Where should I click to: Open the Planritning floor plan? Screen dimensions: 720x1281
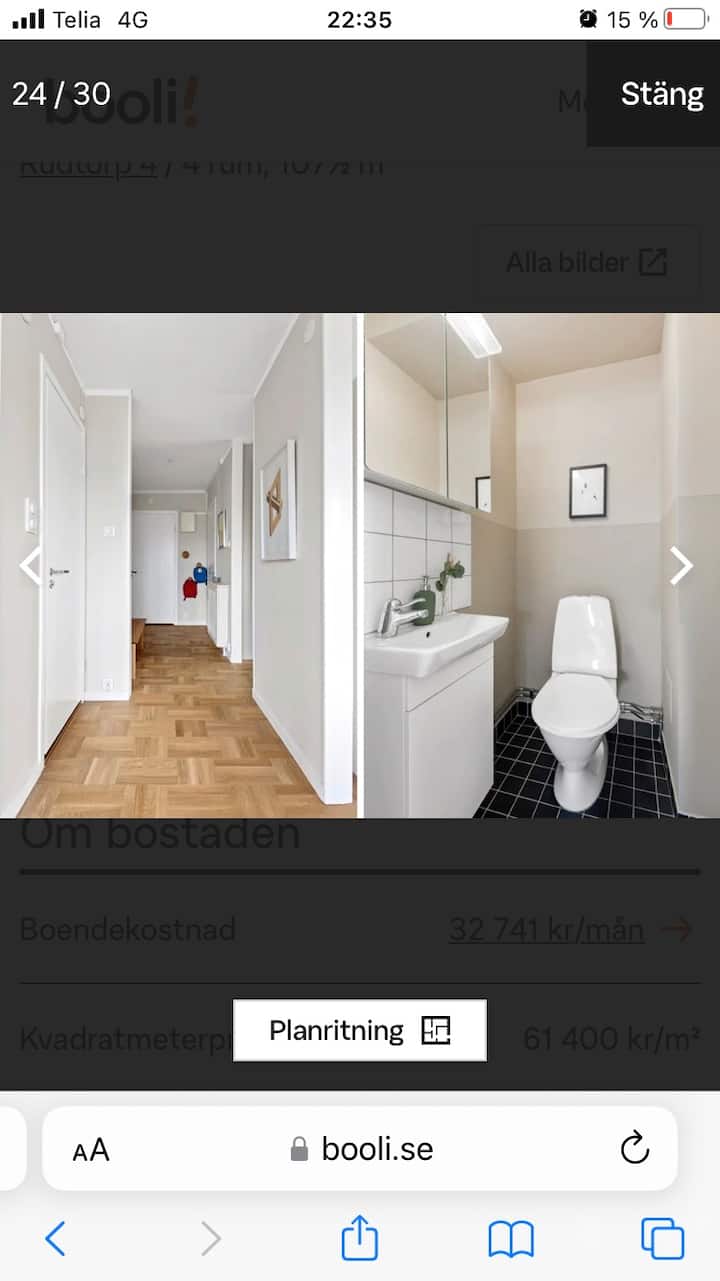(x=360, y=1030)
